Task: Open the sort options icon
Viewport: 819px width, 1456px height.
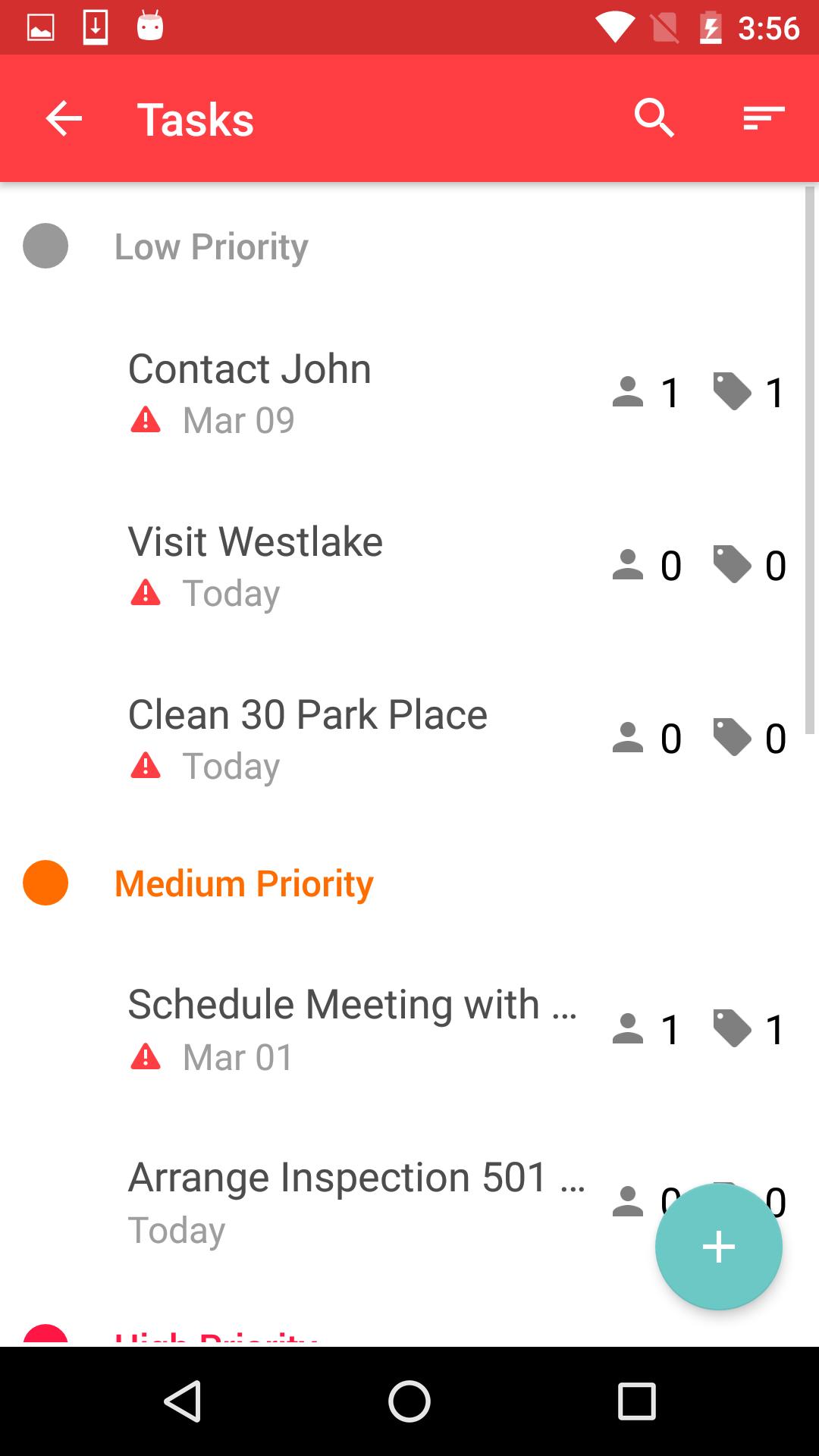Action: tap(764, 118)
